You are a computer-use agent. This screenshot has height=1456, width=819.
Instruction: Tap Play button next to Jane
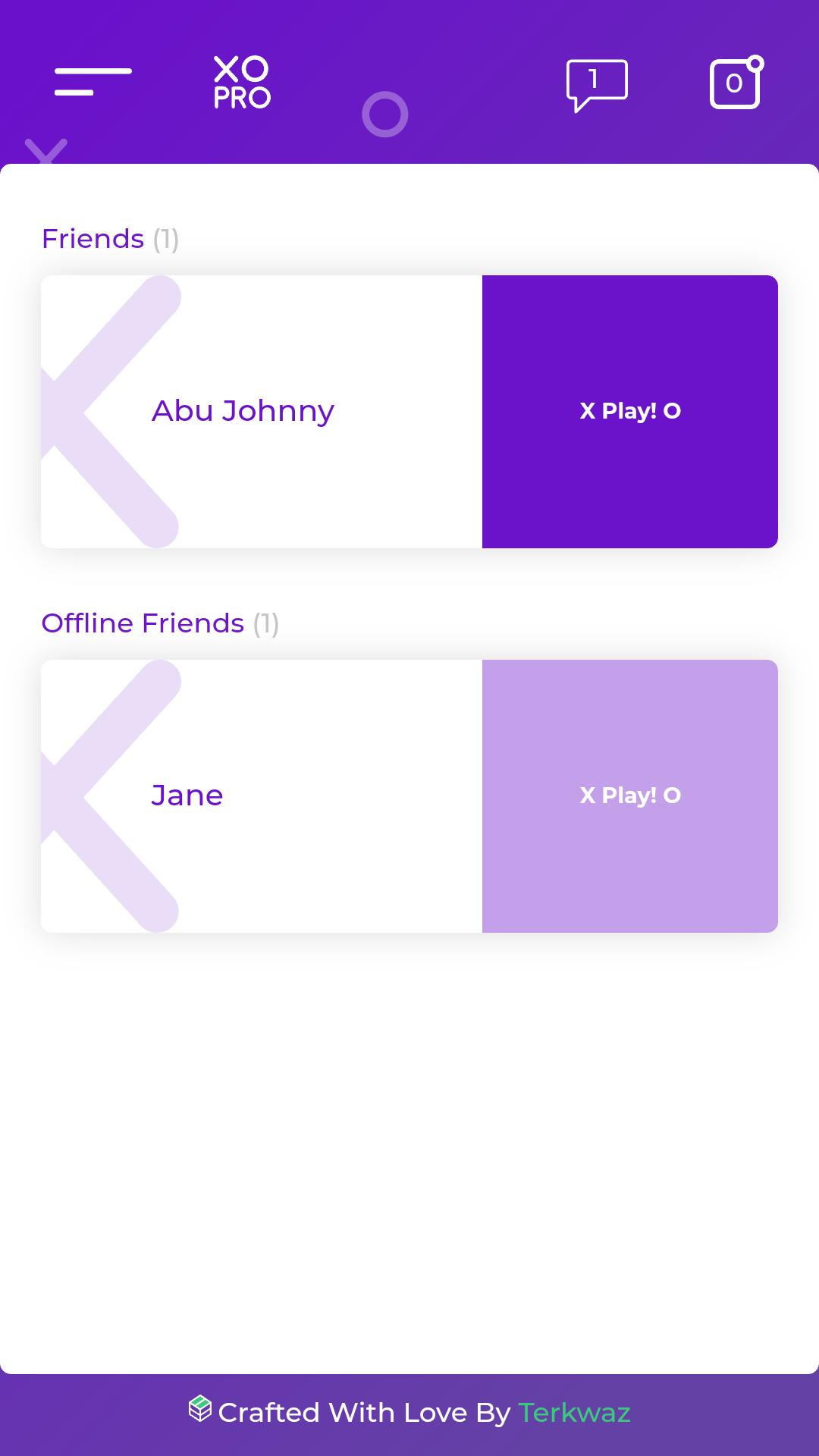click(x=629, y=795)
